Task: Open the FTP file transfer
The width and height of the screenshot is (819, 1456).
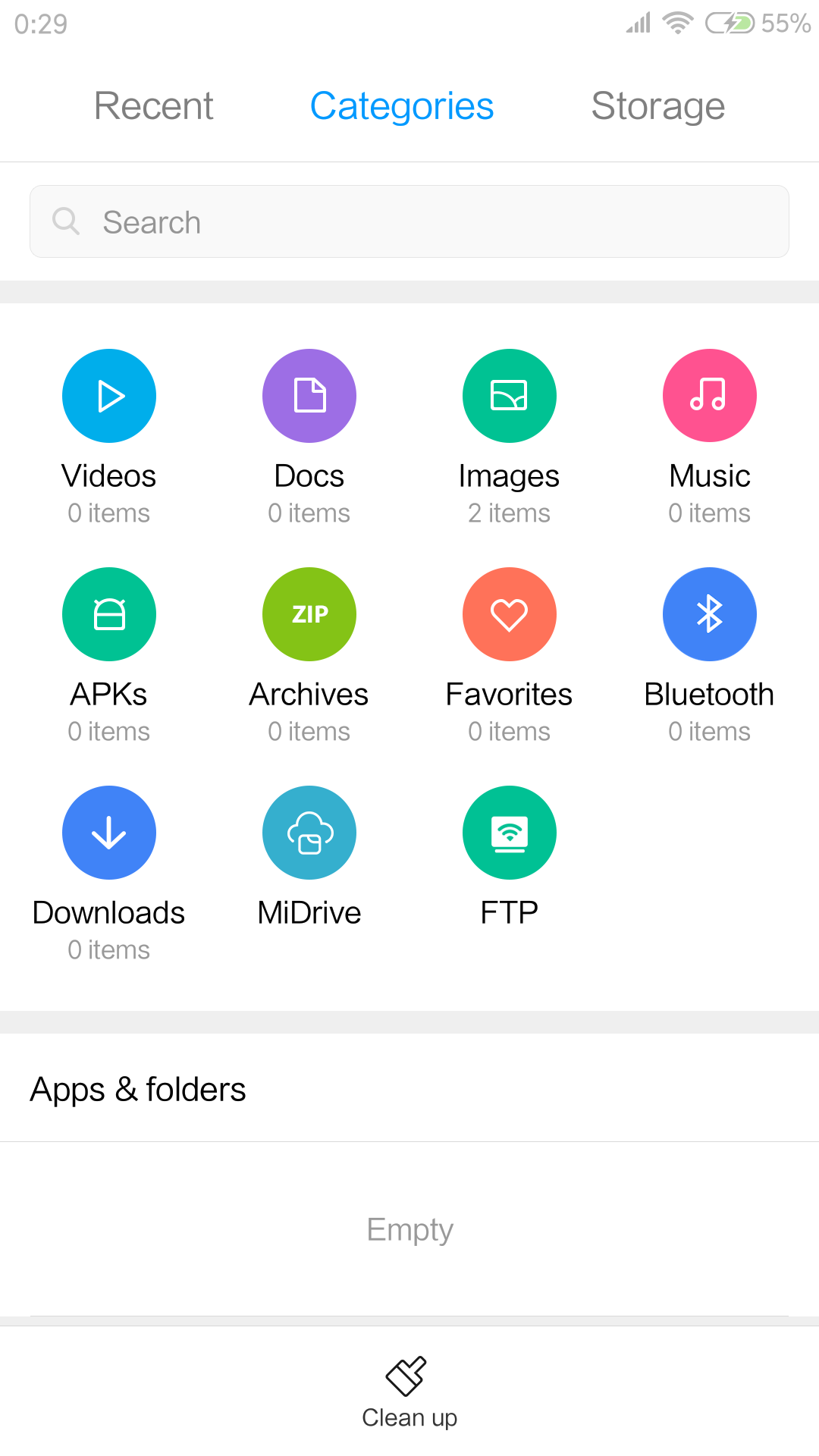Action: 510,833
